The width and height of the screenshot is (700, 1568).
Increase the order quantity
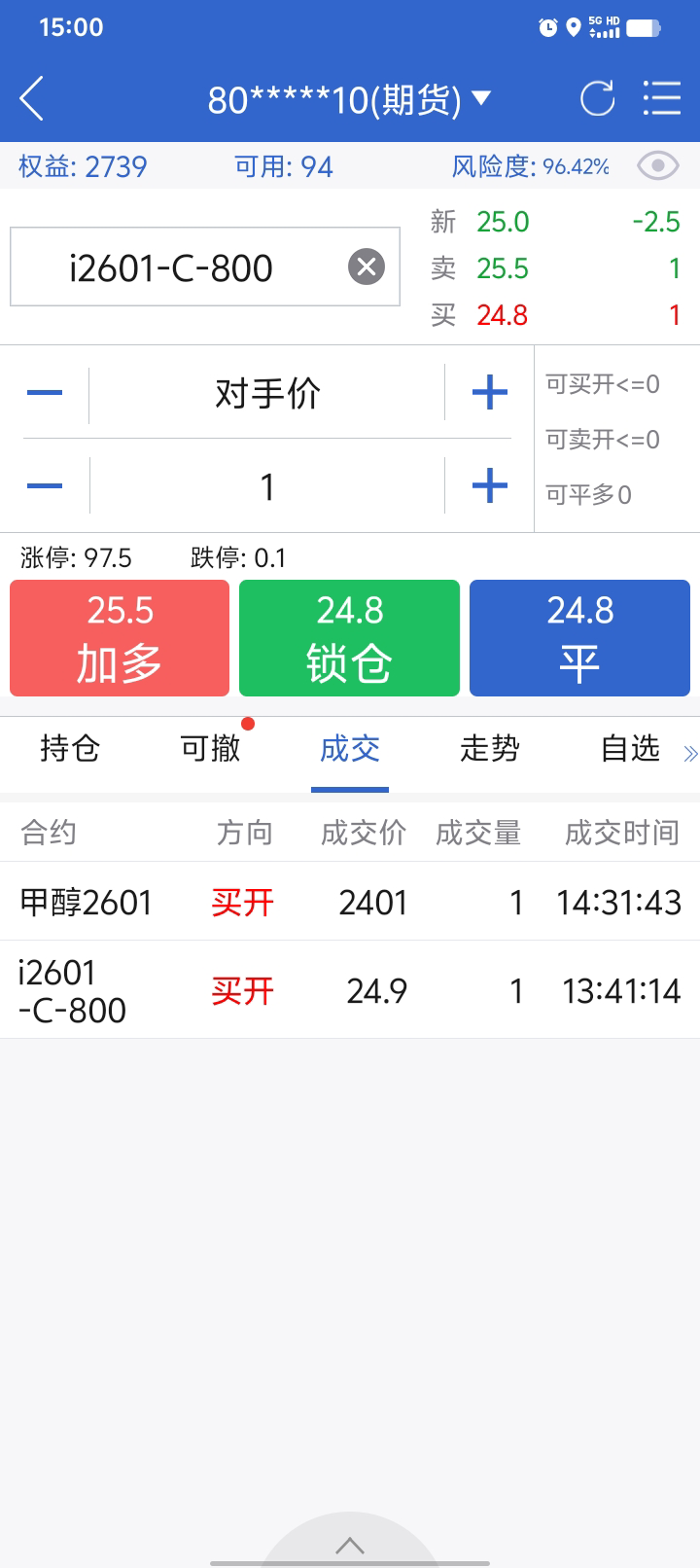(489, 485)
